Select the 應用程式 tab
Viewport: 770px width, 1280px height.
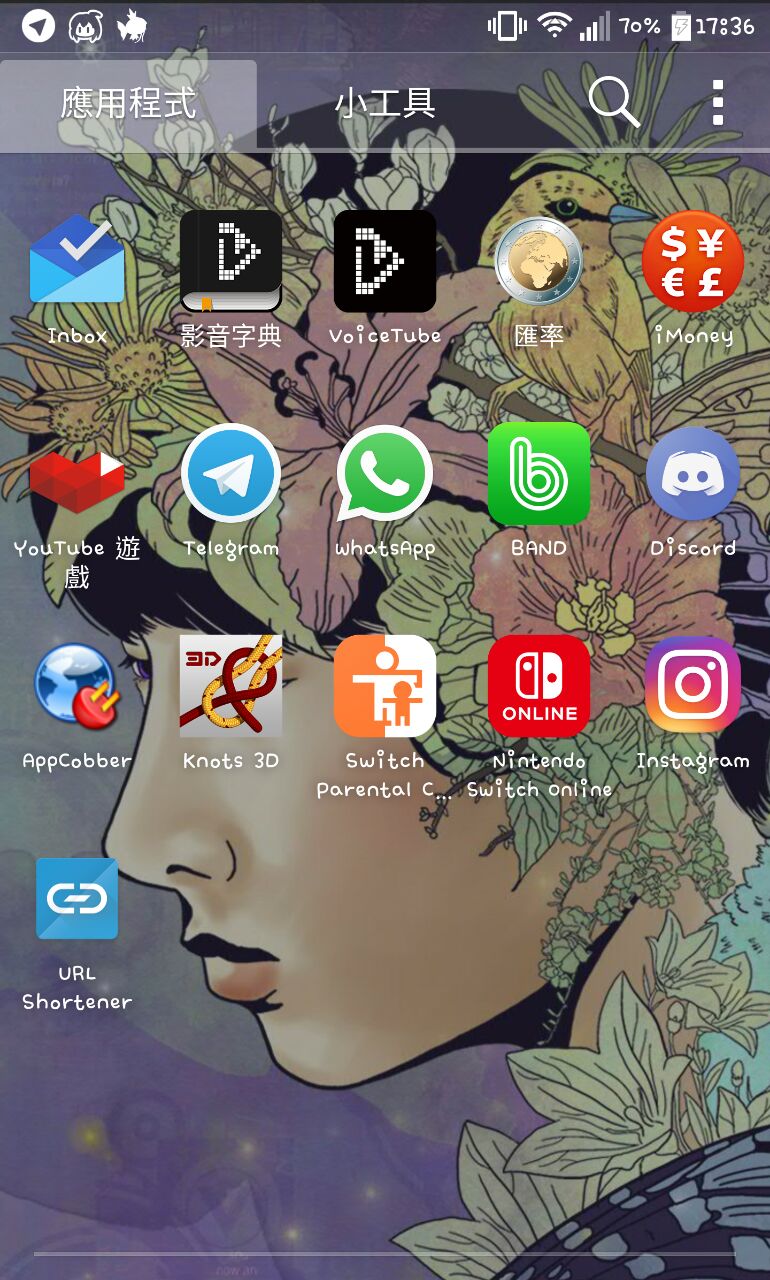click(x=128, y=104)
